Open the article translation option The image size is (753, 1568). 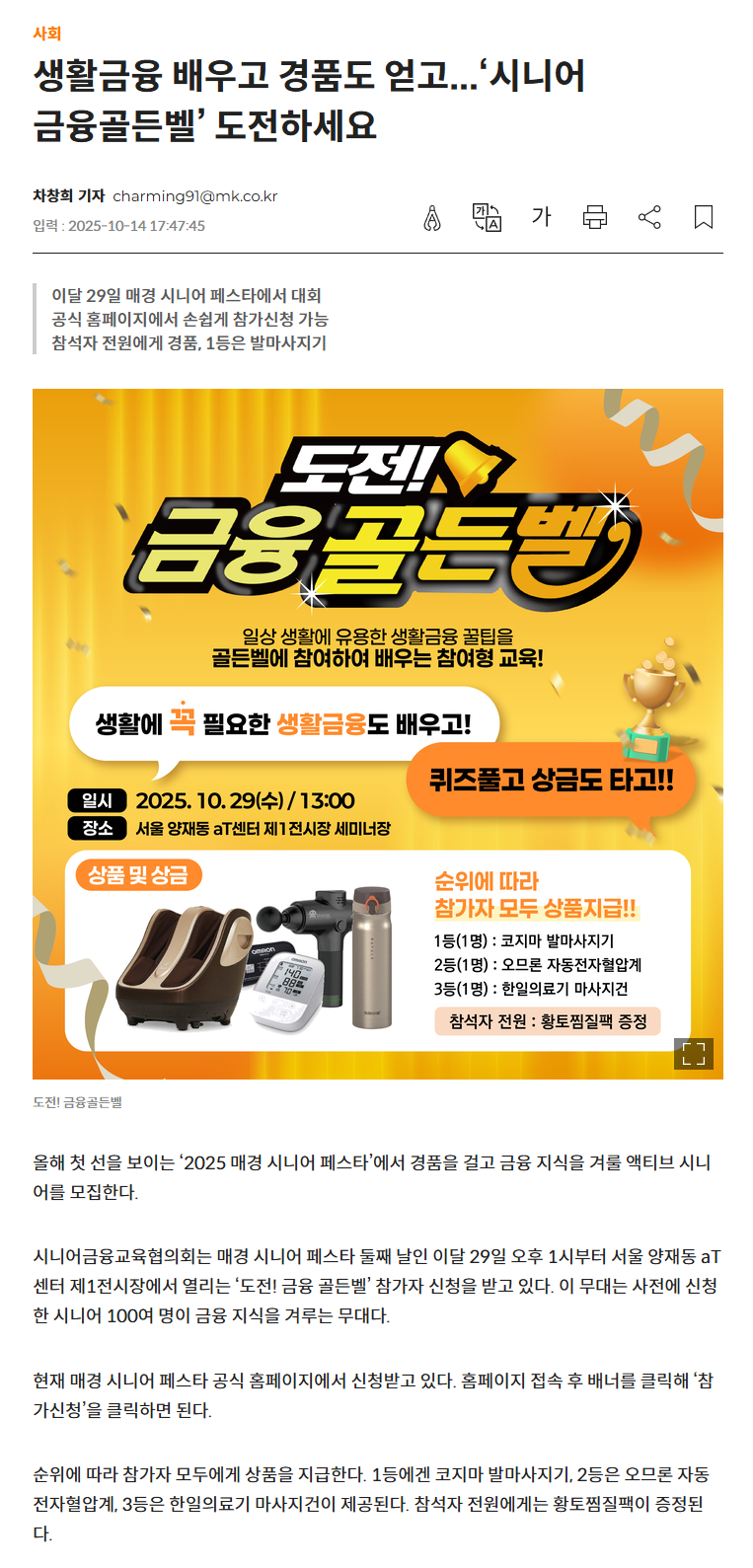coord(487,217)
